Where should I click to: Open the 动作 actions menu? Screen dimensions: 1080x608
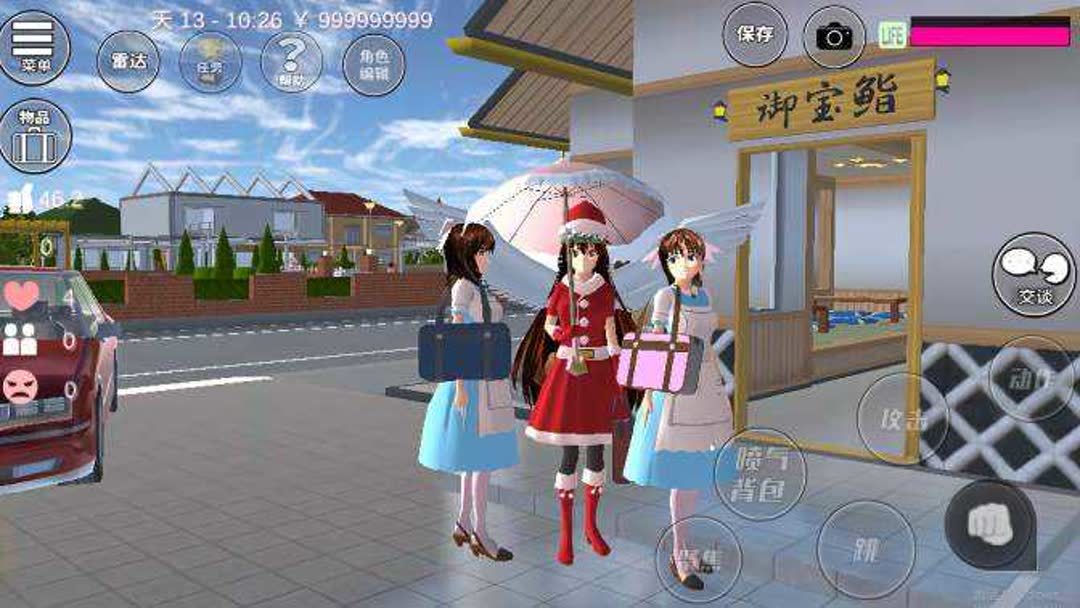[1030, 377]
